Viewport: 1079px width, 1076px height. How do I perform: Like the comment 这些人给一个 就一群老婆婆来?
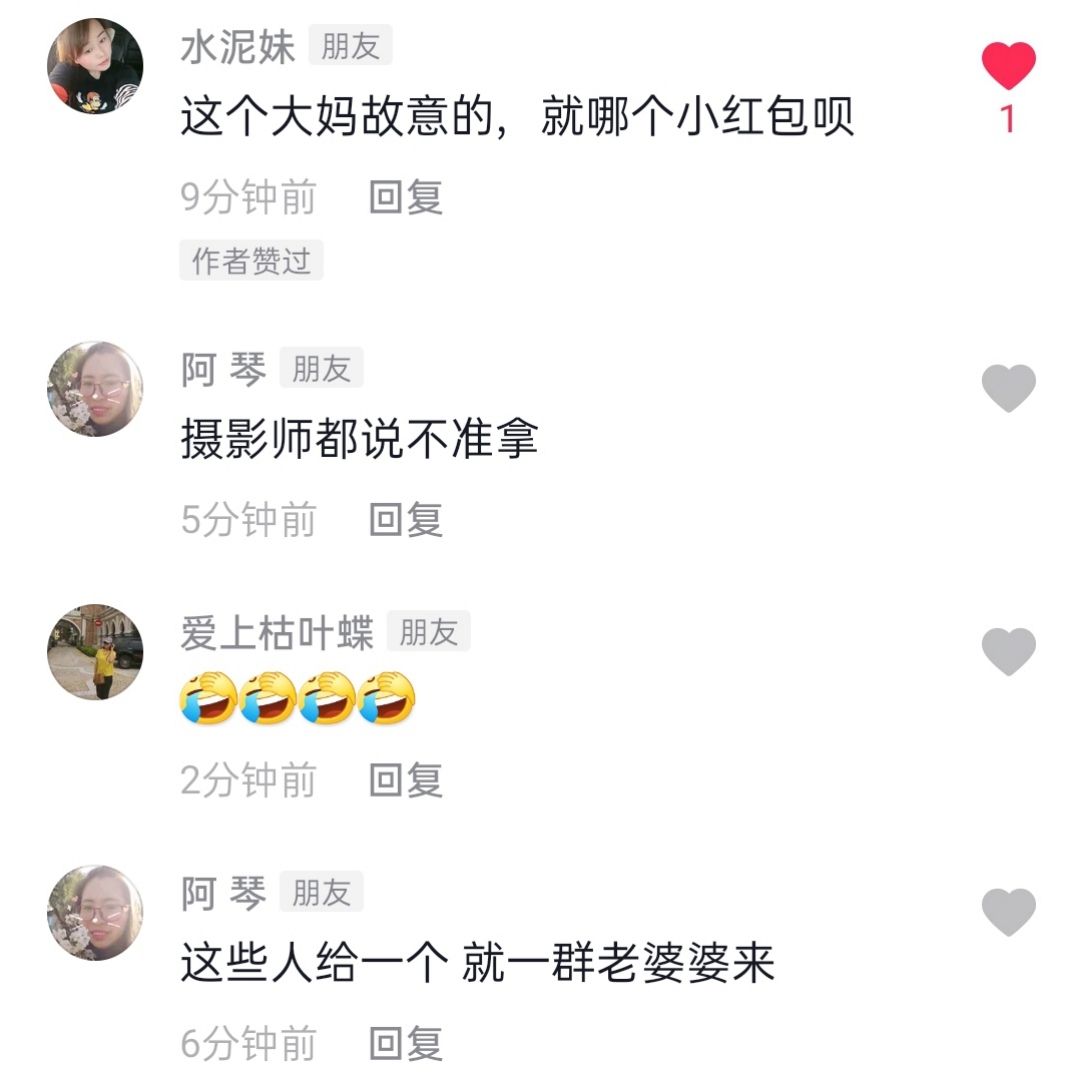click(x=1008, y=912)
